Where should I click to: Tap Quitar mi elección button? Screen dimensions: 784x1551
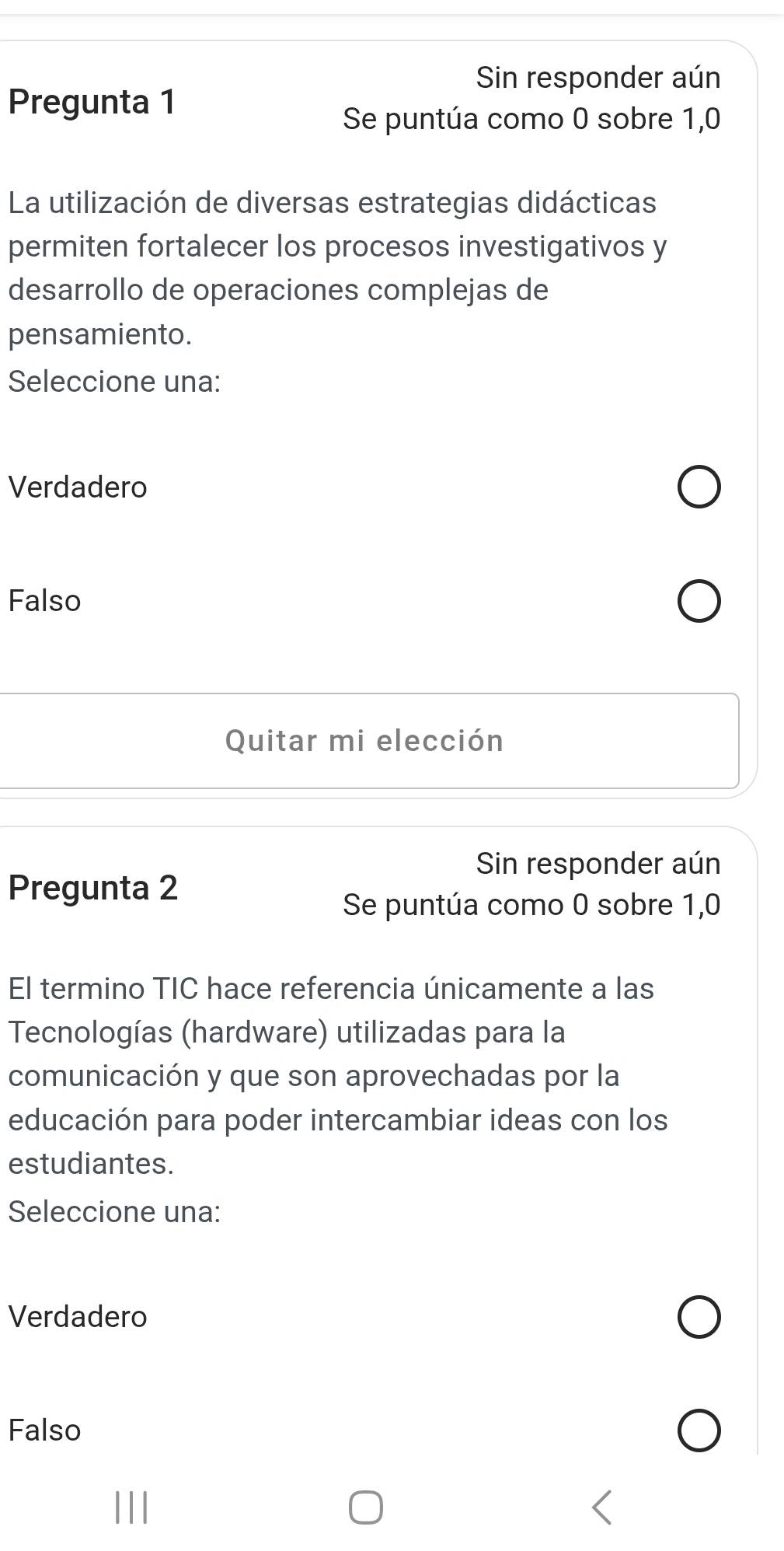pyautogui.click(x=365, y=741)
